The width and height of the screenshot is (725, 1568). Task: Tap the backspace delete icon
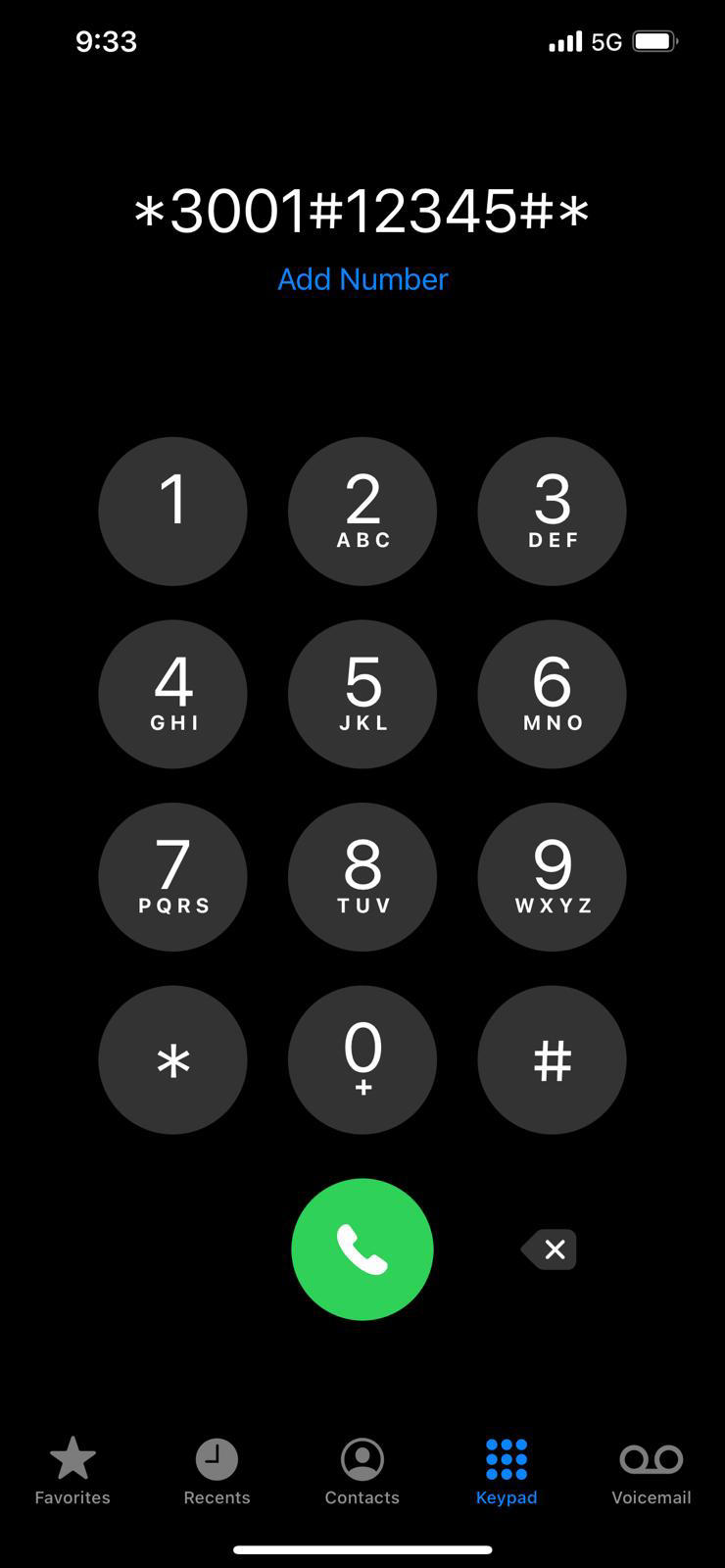click(549, 1249)
